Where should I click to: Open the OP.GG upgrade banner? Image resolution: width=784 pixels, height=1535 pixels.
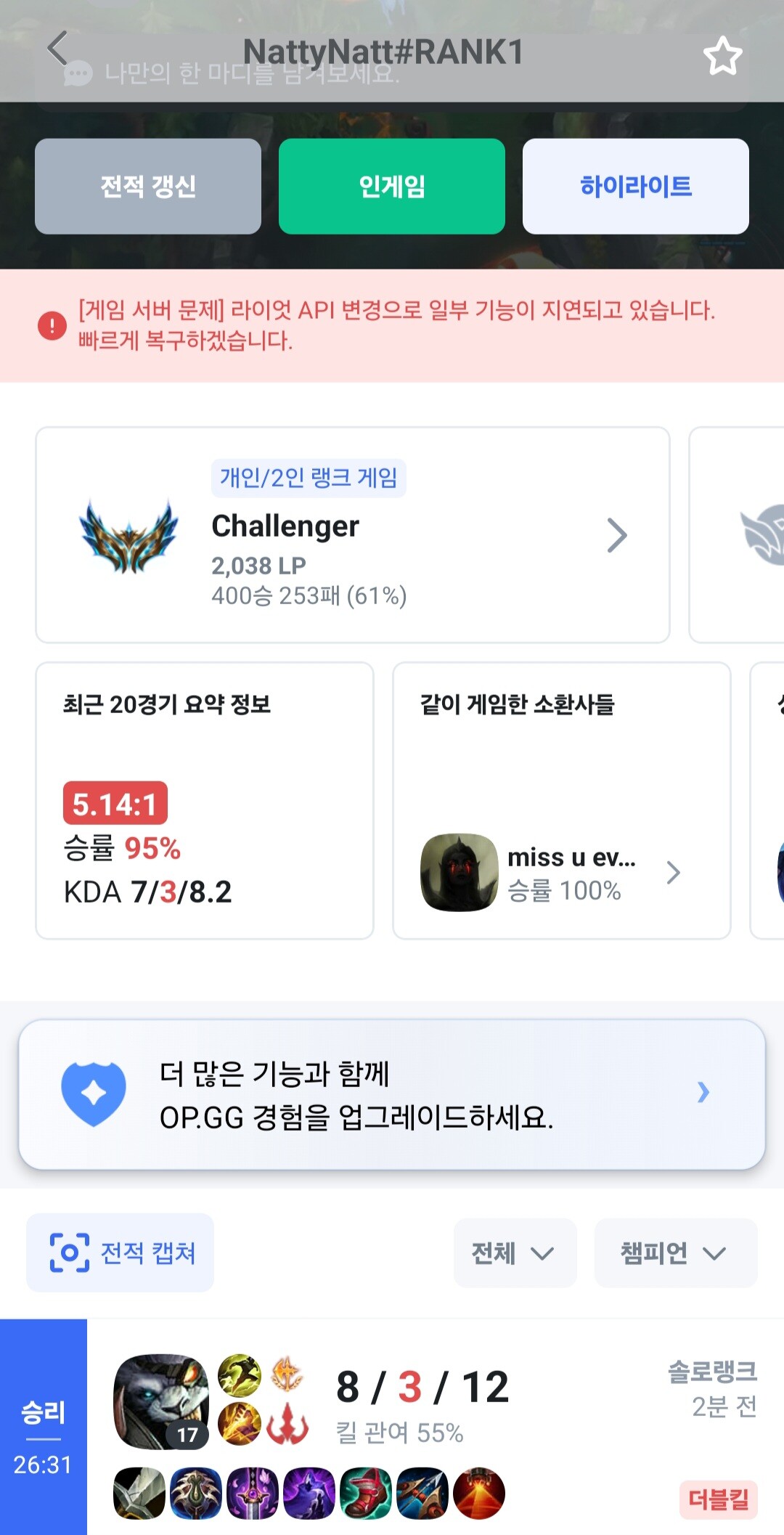392,1094
